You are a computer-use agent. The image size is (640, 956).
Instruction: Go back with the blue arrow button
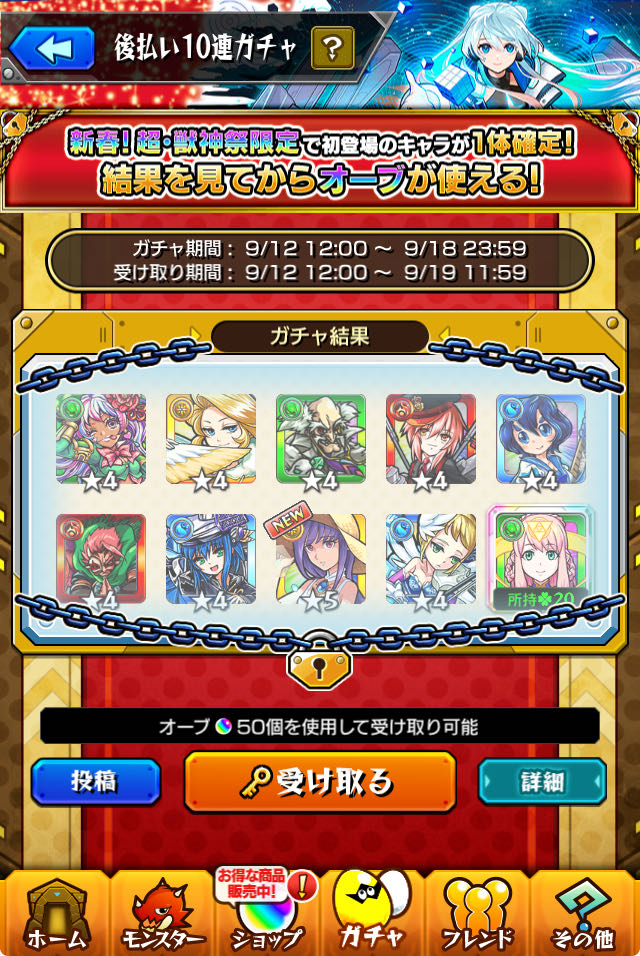point(51,47)
